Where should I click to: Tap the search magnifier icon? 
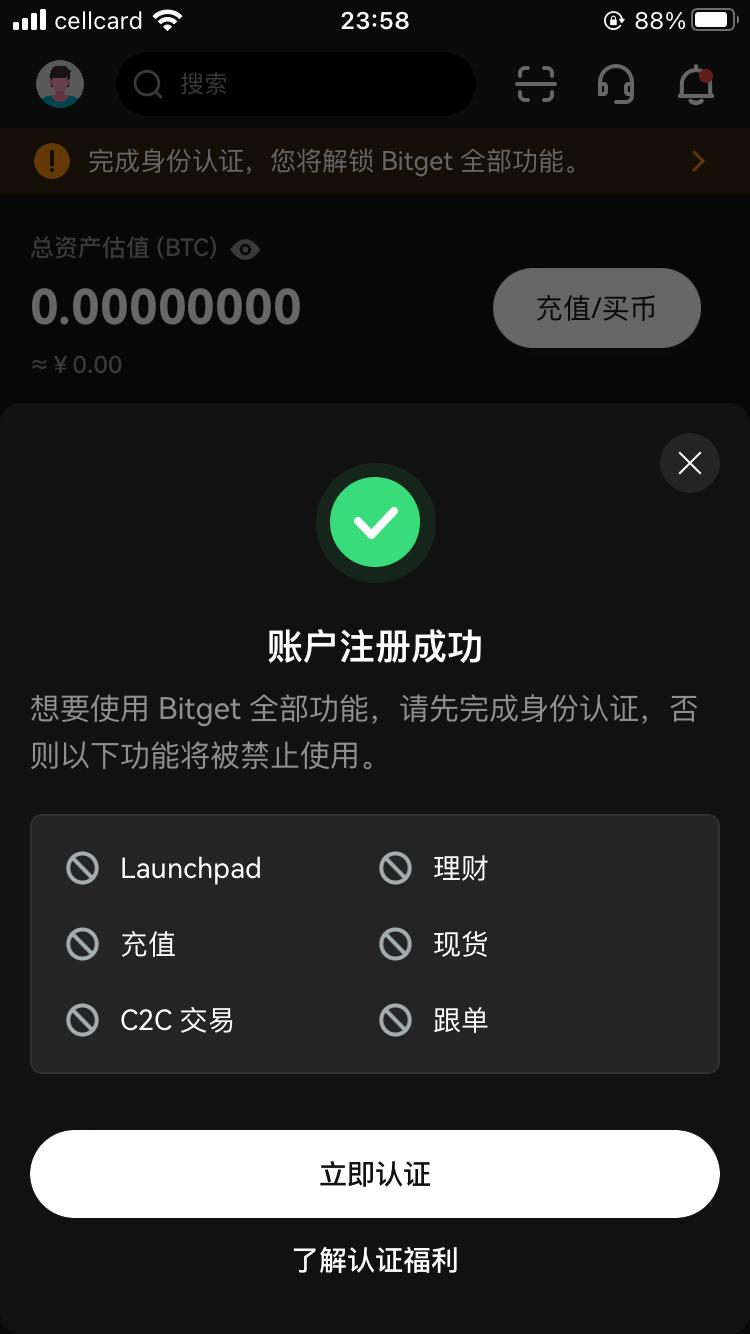click(x=147, y=84)
